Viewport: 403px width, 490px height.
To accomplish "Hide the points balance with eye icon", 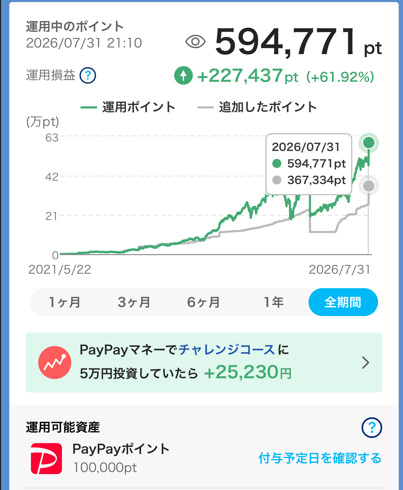I will click(195, 42).
